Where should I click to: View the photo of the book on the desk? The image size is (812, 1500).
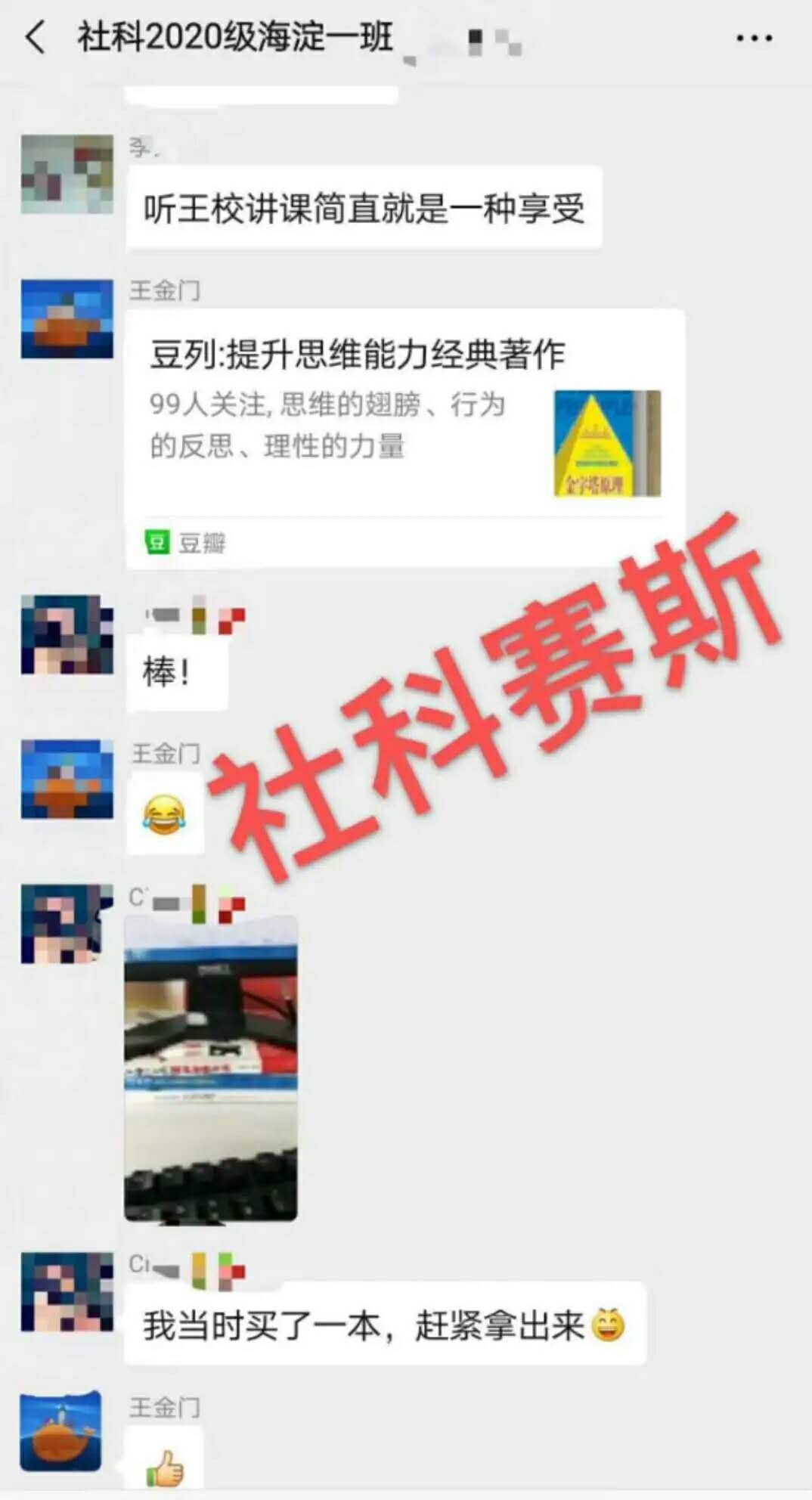click(x=211, y=1068)
